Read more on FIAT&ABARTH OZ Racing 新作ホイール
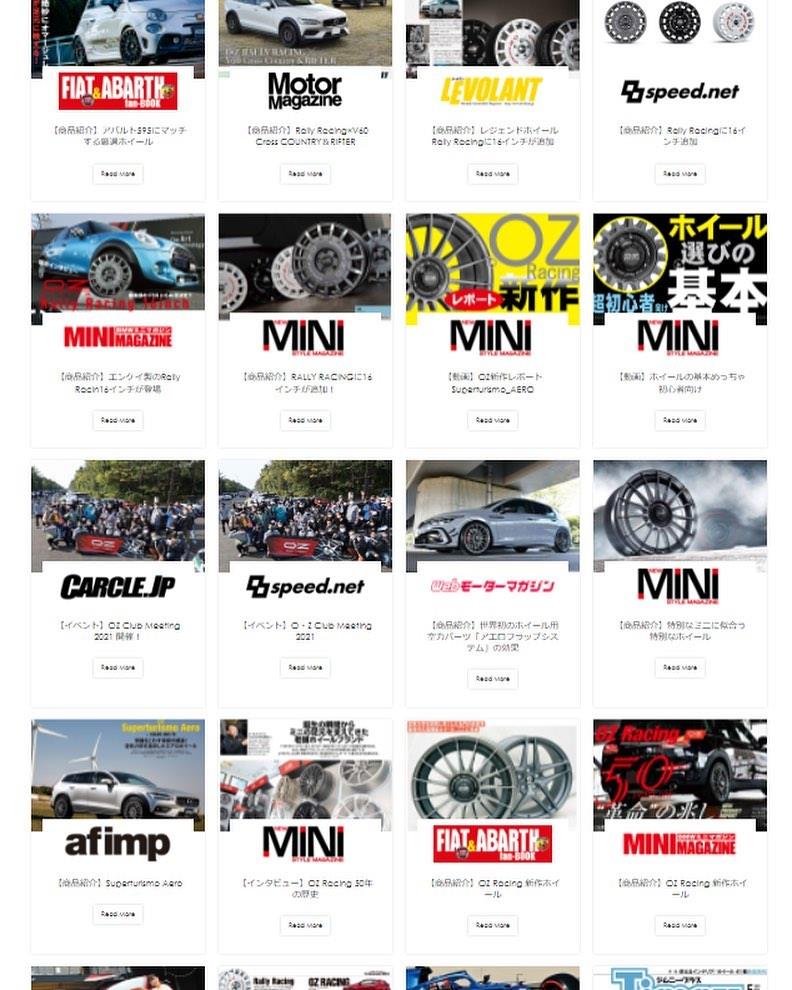 pos(492,926)
